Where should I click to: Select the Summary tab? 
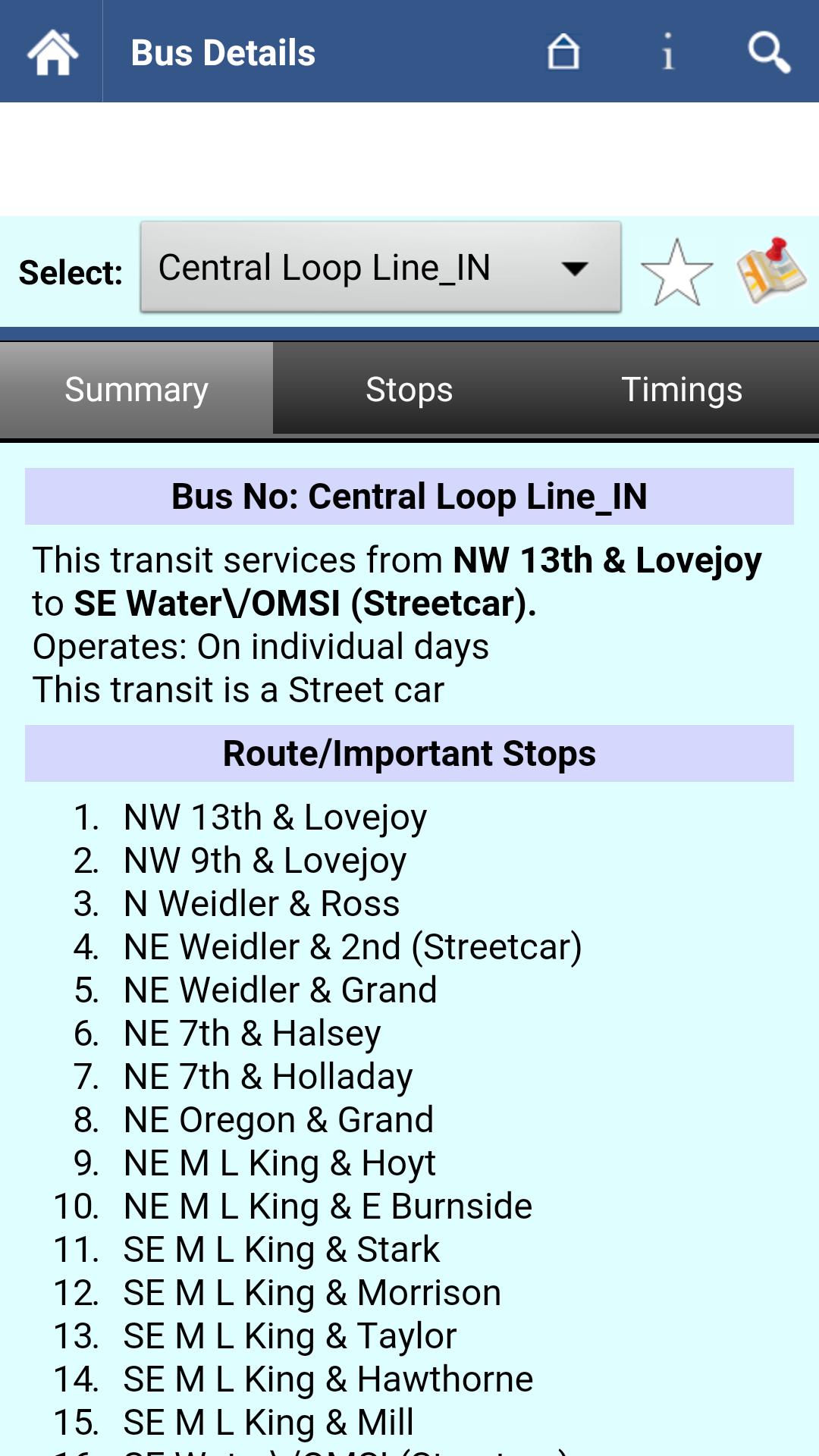[136, 389]
